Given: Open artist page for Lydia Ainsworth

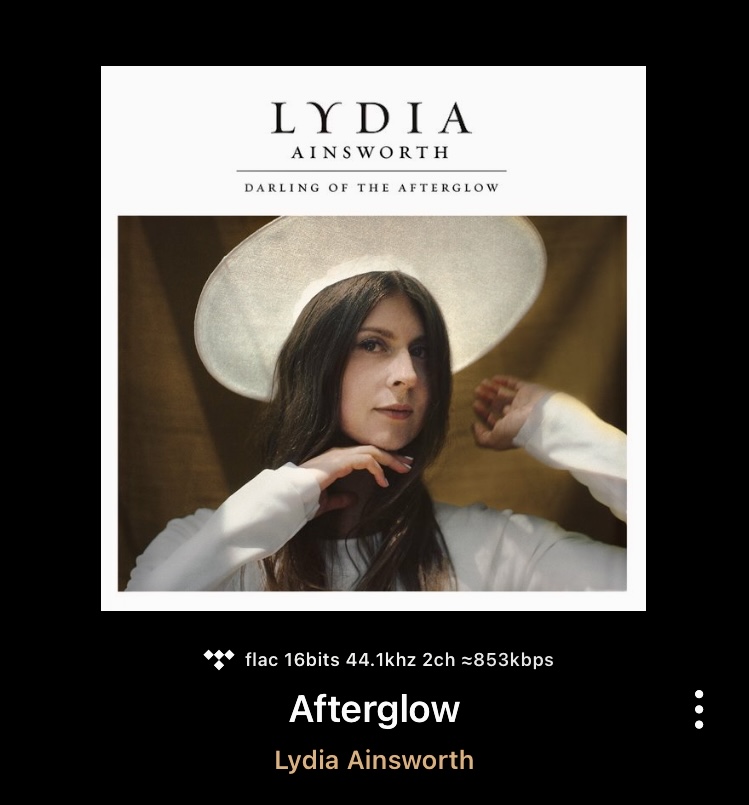Looking at the screenshot, I should coord(373,760).
